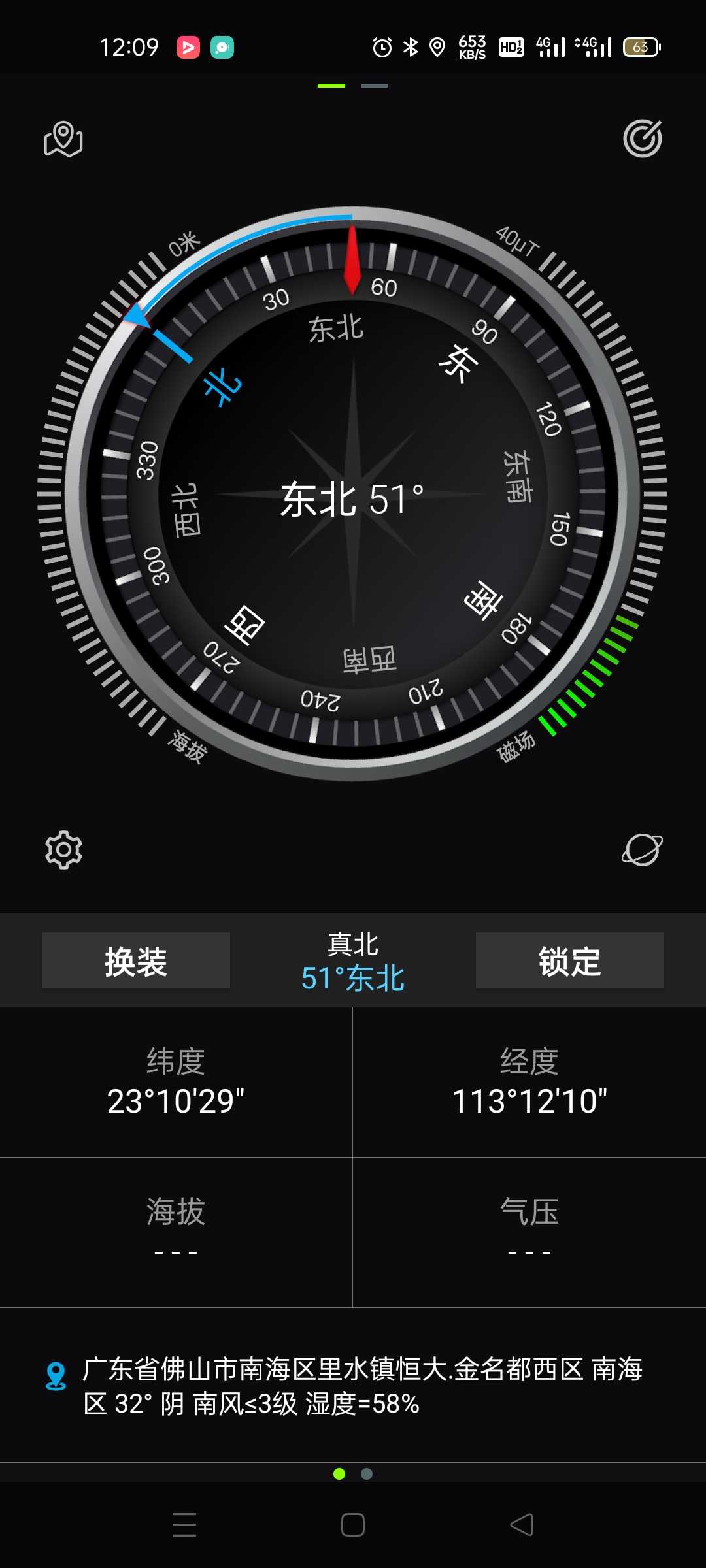Screen dimensions: 706x1568
Task: Go back using the system back button
Action: coord(522,1525)
